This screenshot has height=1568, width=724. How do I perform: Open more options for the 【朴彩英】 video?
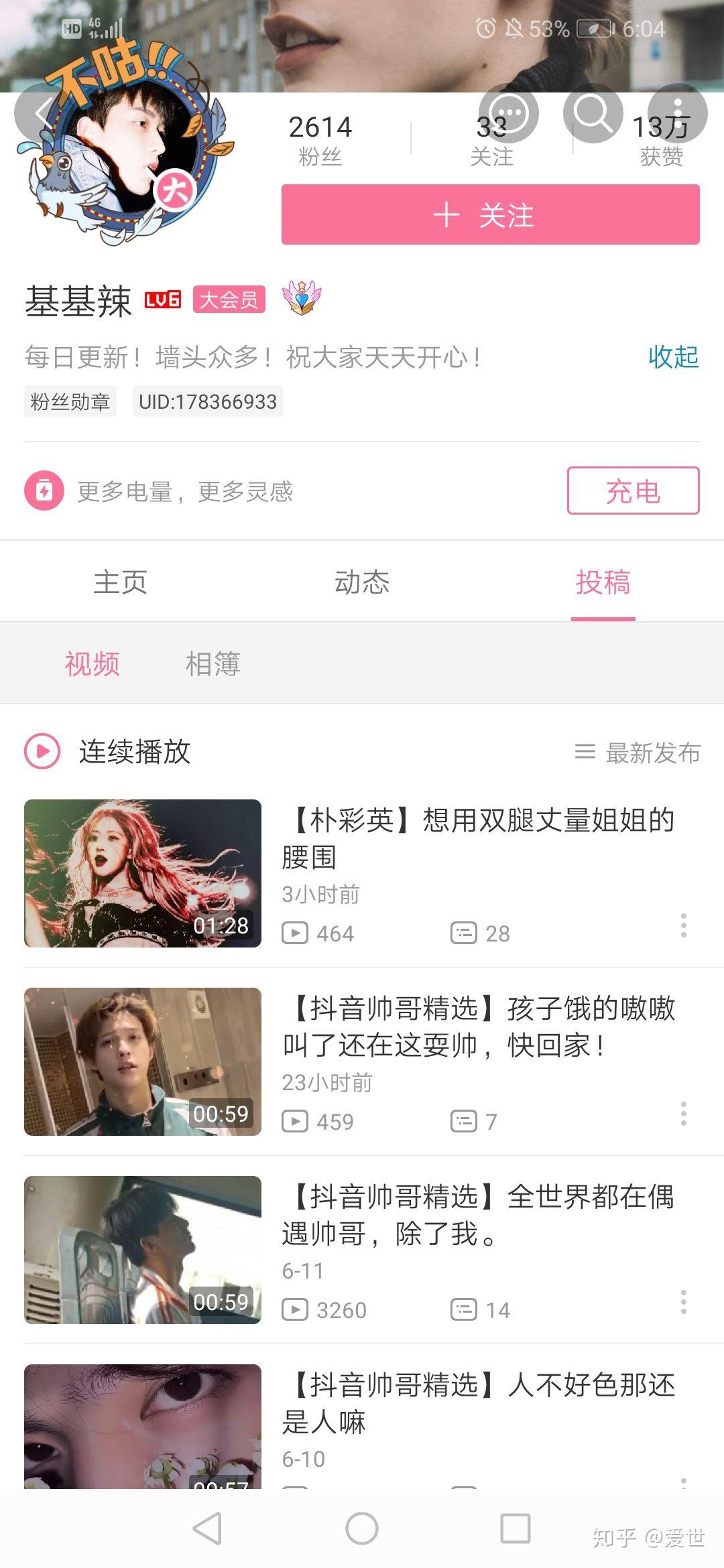pyautogui.click(x=683, y=925)
